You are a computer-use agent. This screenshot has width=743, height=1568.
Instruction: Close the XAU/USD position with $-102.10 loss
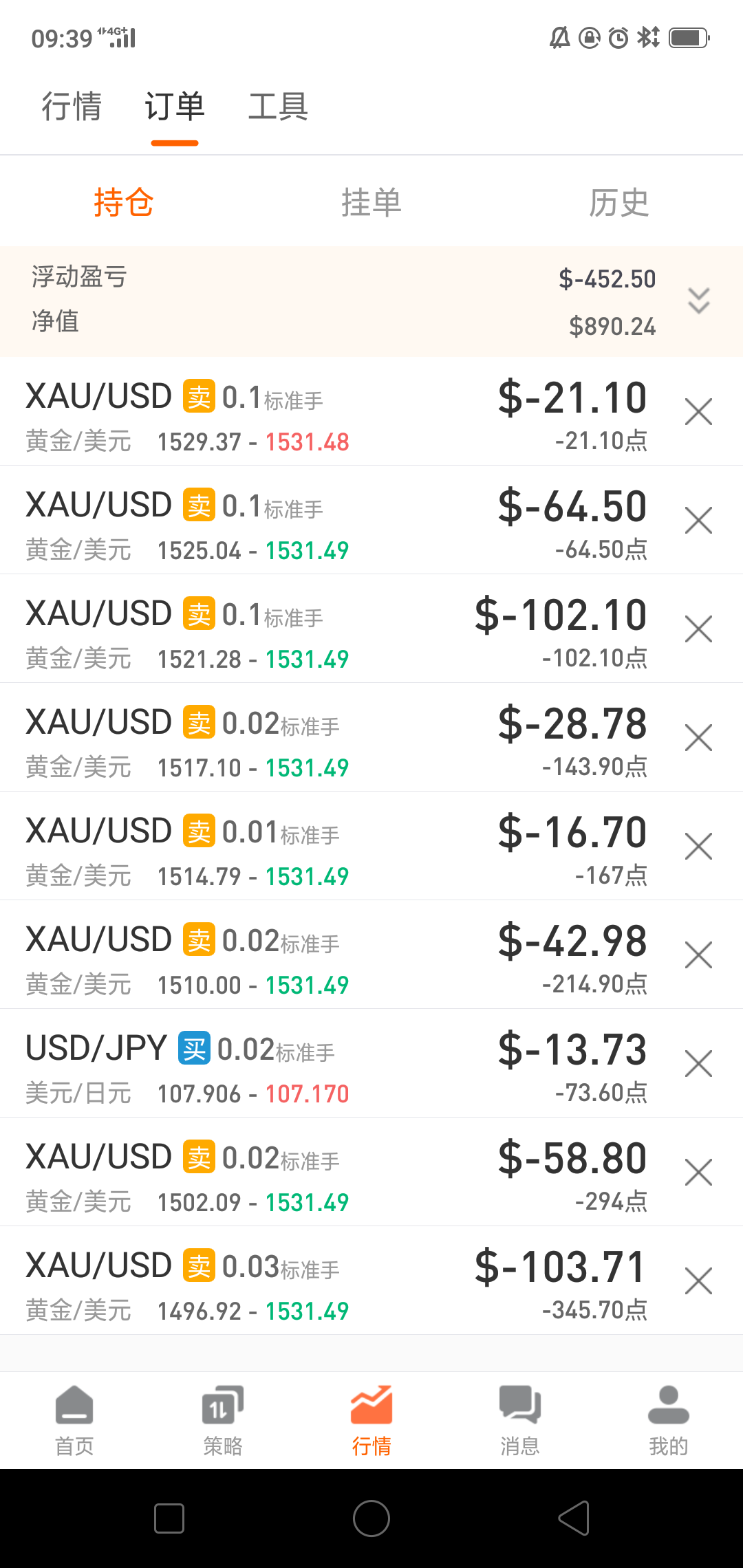(699, 629)
